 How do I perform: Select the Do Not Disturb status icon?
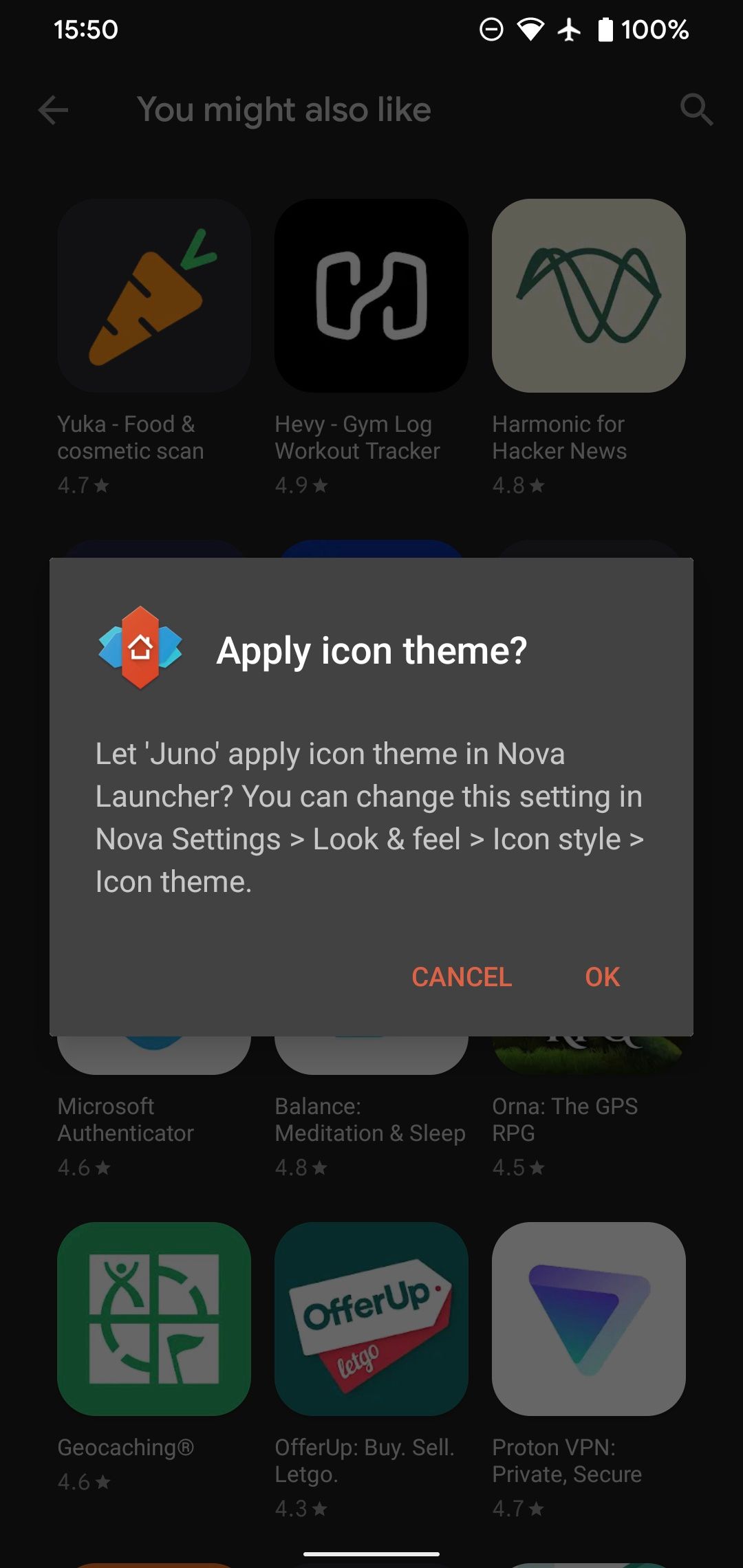tap(491, 29)
